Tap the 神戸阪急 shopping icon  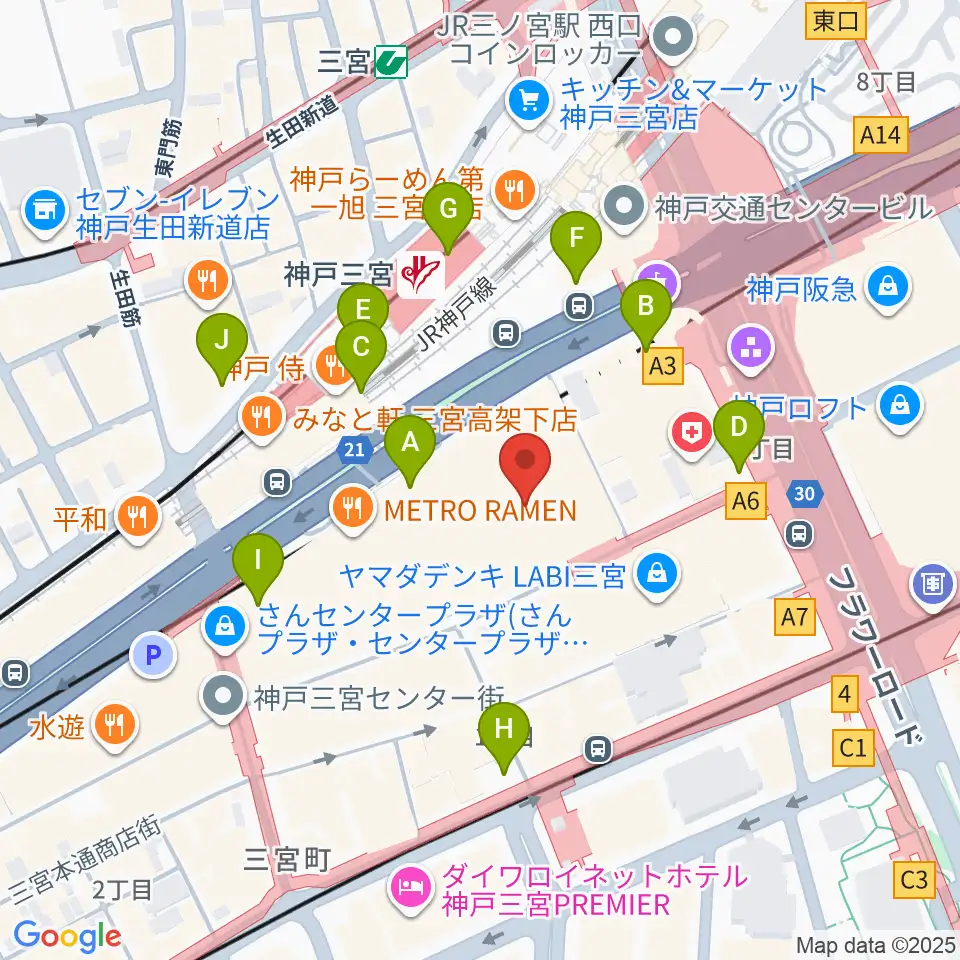point(890,287)
